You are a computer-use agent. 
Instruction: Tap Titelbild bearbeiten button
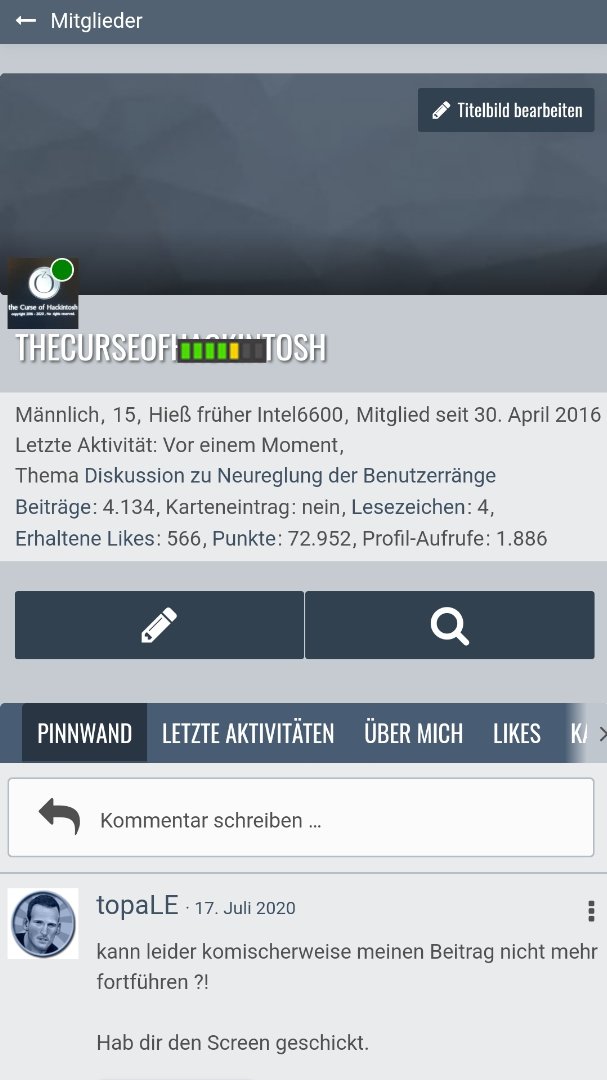coord(506,110)
